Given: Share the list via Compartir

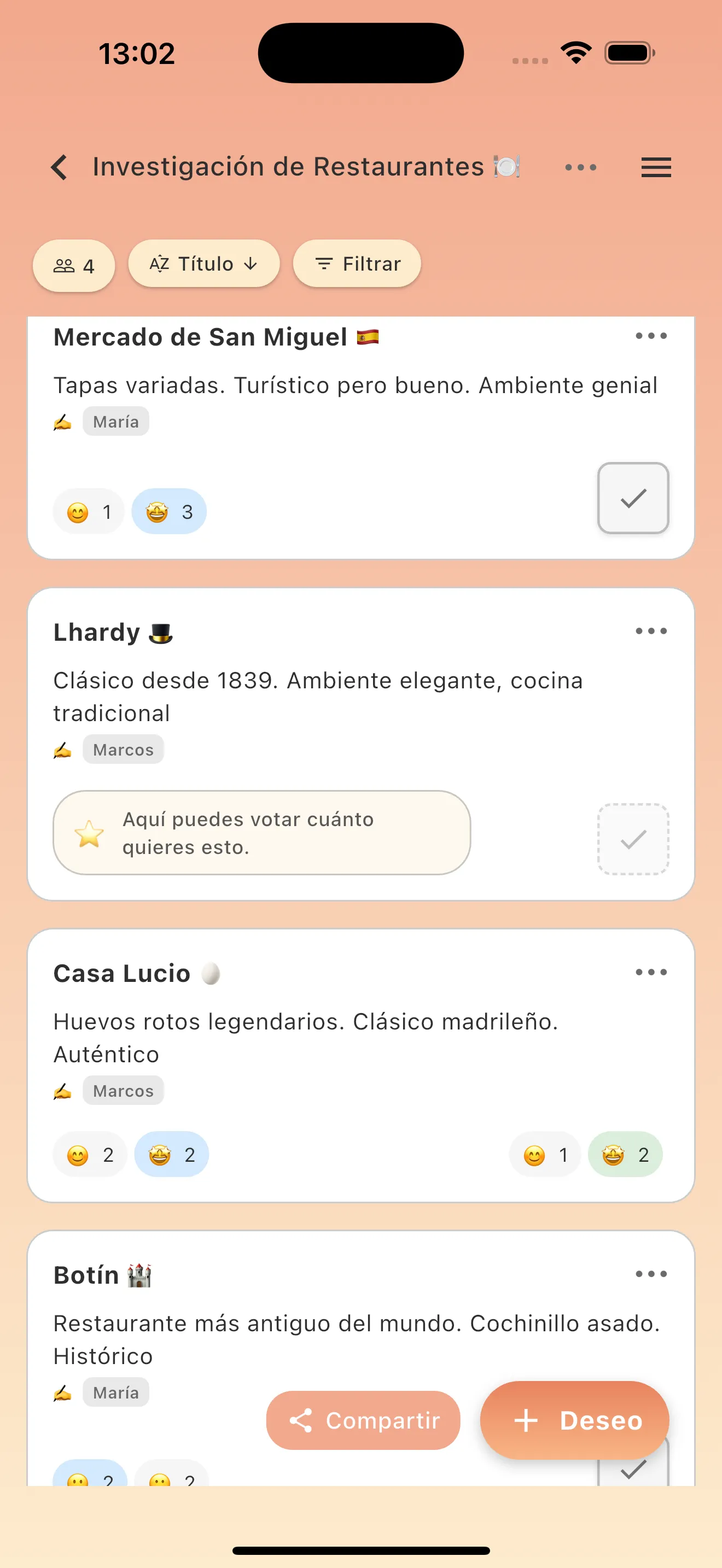Looking at the screenshot, I should [x=363, y=1420].
